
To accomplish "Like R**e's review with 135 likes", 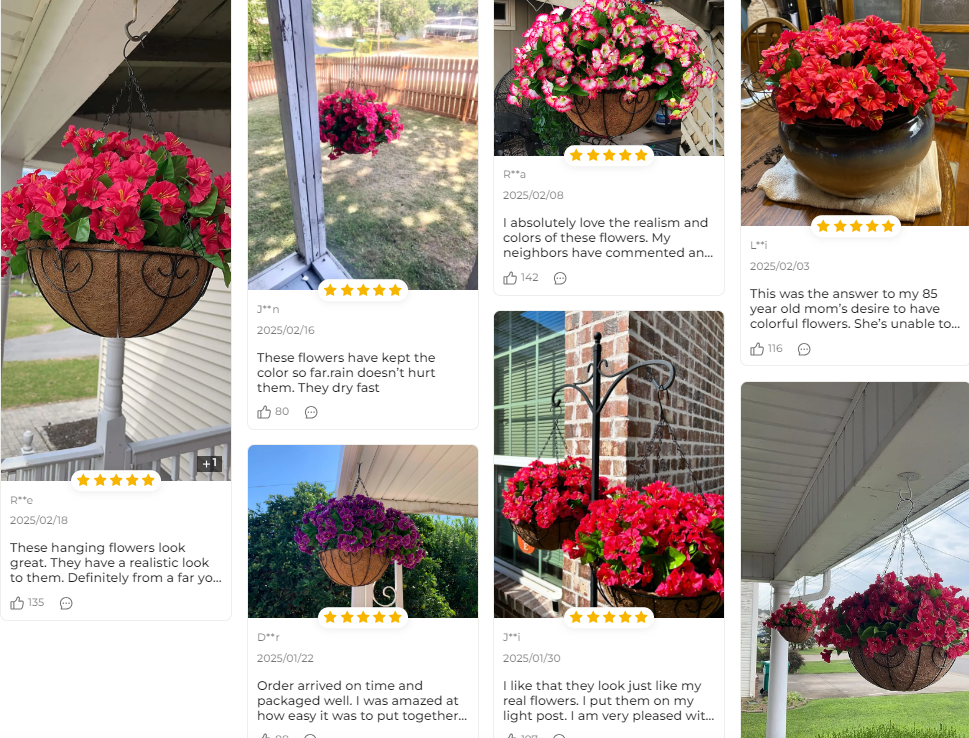I will (x=17, y=603).
